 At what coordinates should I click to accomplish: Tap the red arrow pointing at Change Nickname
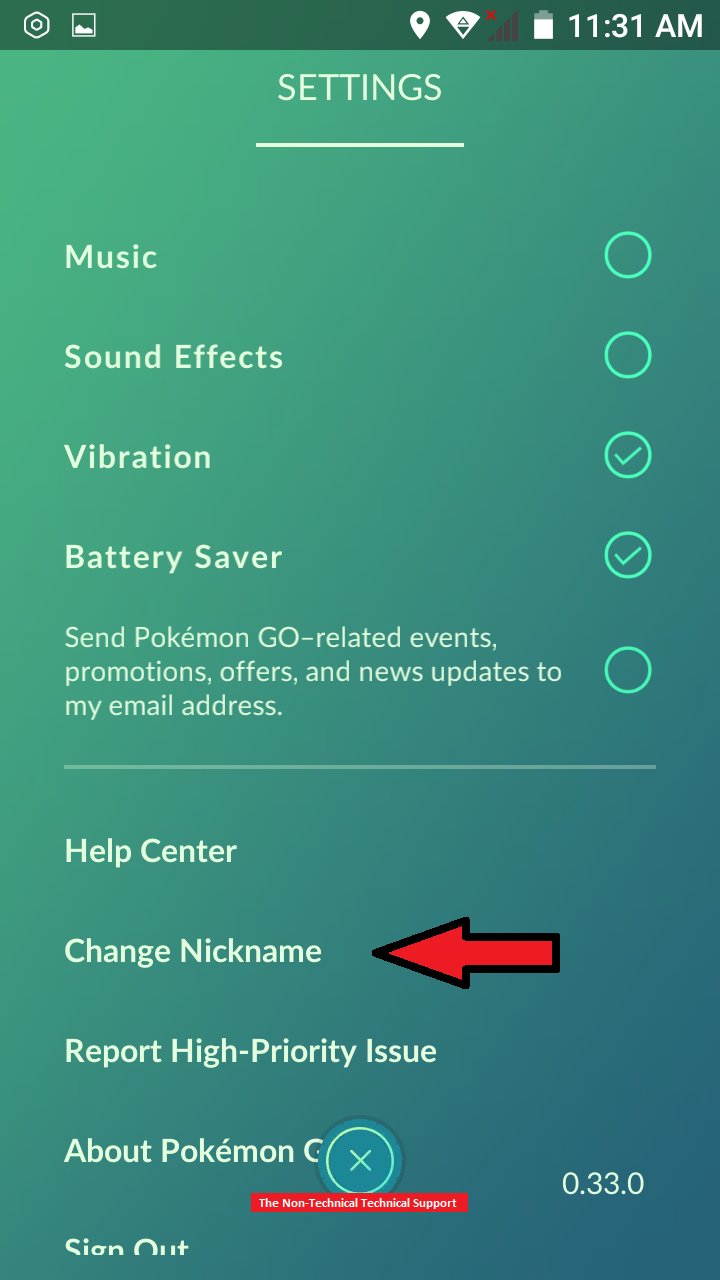[465, 952]
